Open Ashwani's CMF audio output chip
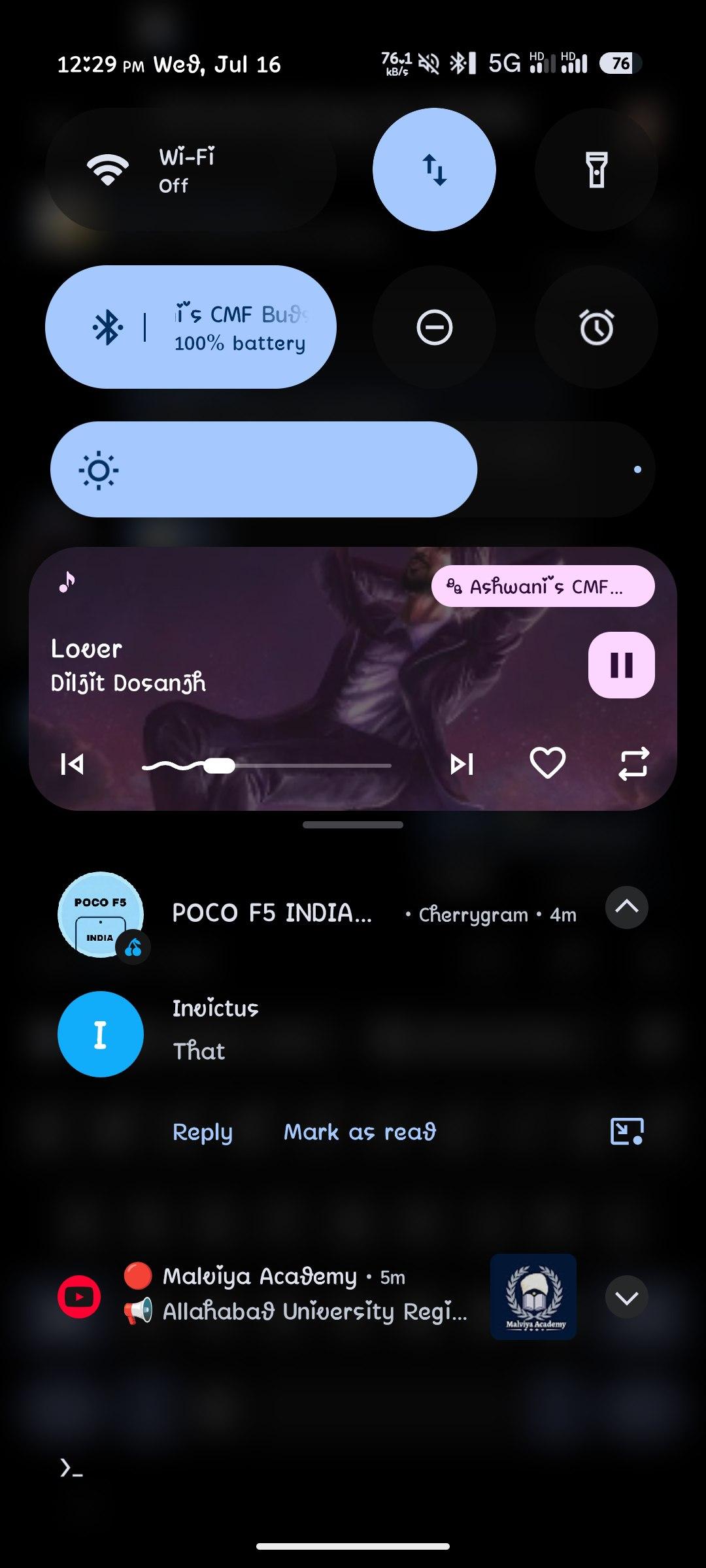 pos(543,587)
